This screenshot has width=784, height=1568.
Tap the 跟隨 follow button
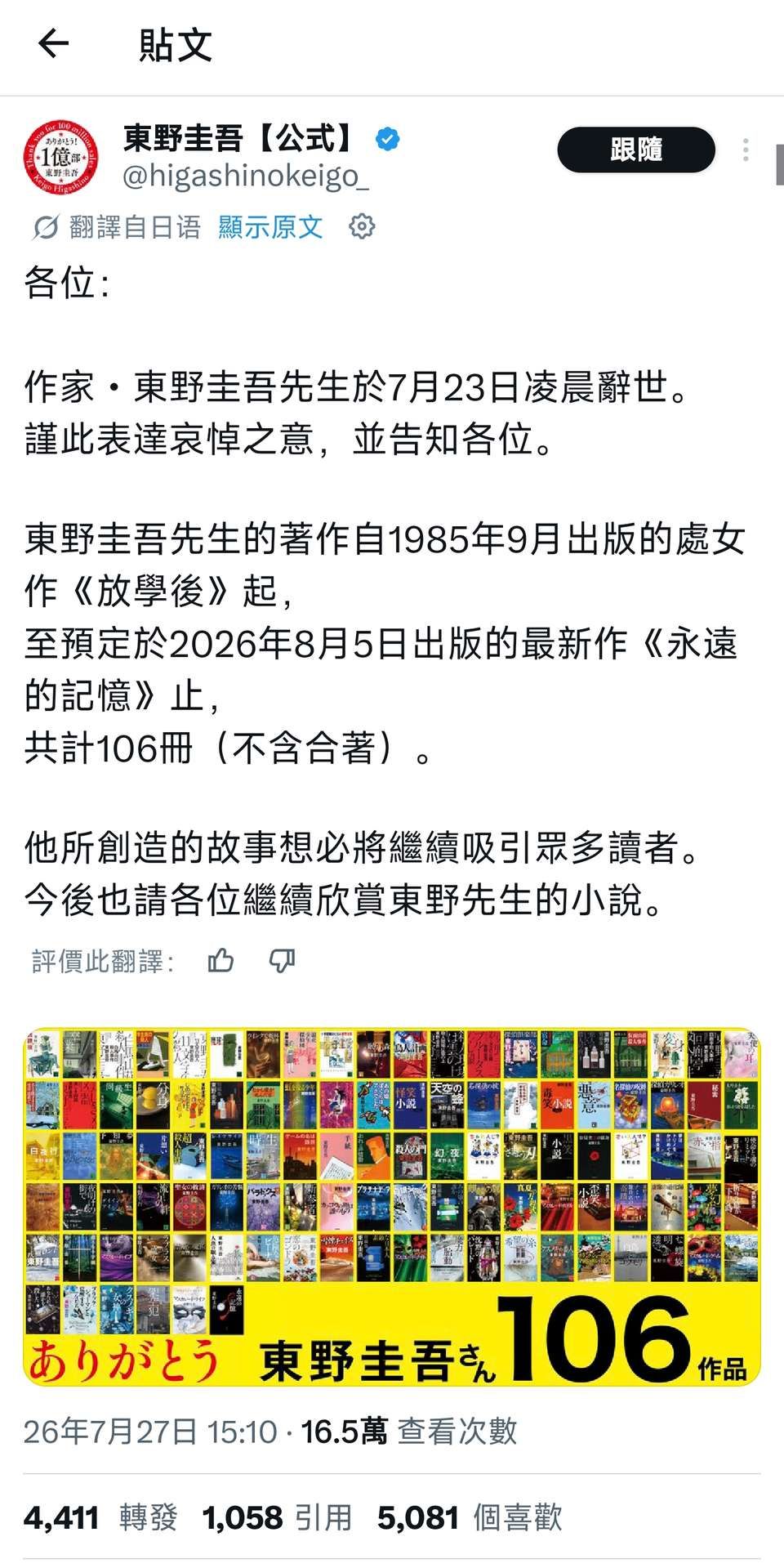[x=636, y=150]
